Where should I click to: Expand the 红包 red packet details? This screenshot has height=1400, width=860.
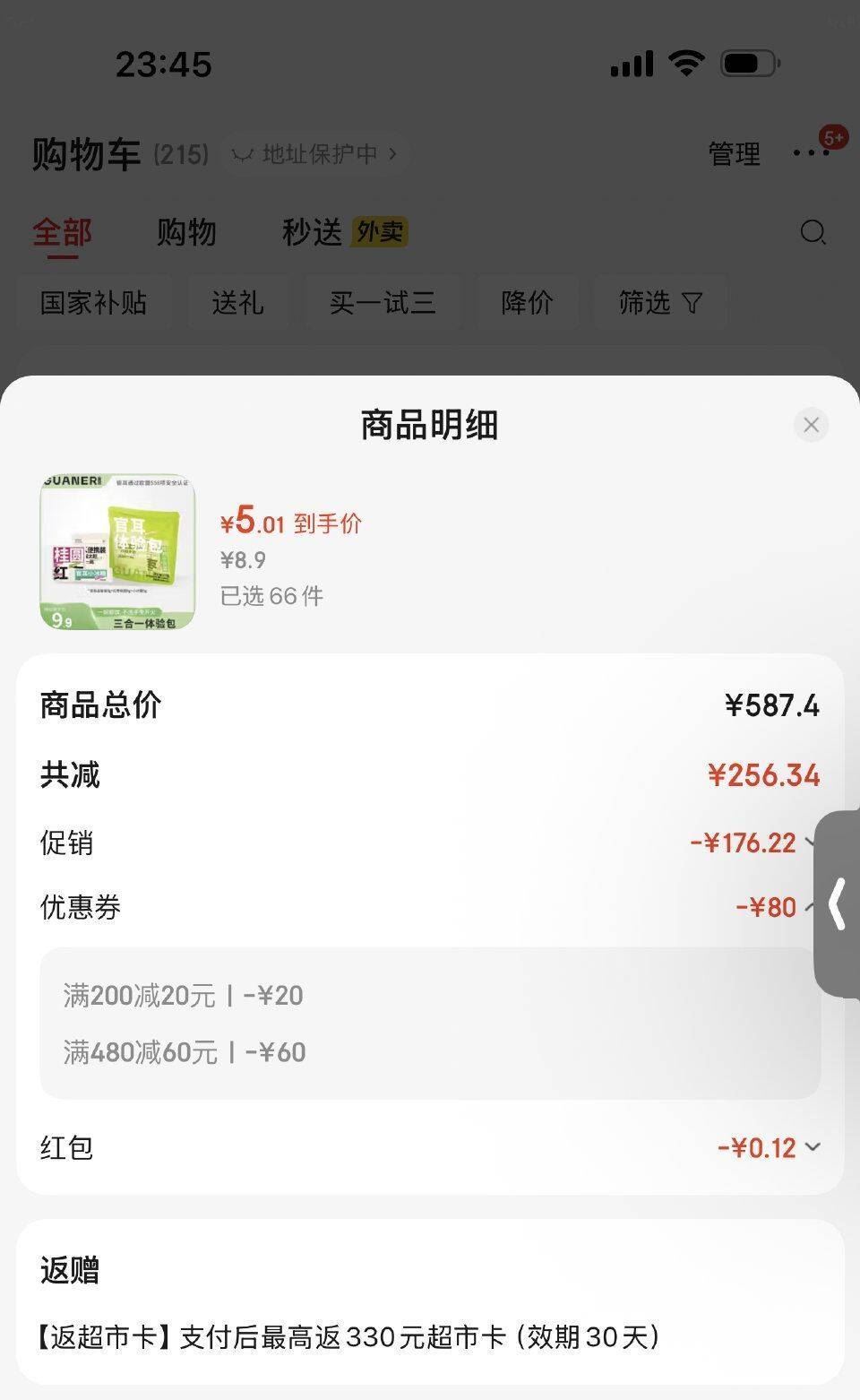tap(812, 1146)
